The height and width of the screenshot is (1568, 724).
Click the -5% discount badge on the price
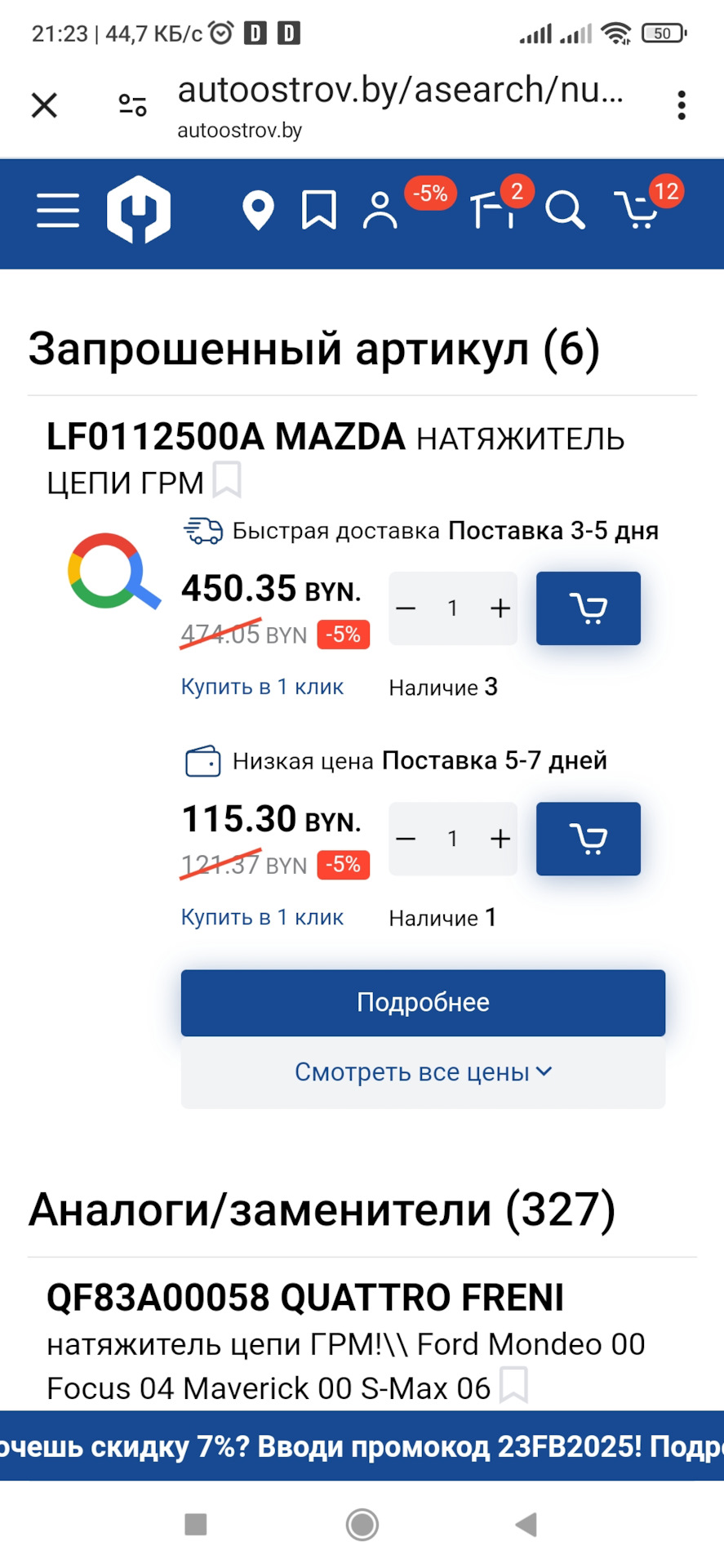pyautogui.click(x=342, y=634)
